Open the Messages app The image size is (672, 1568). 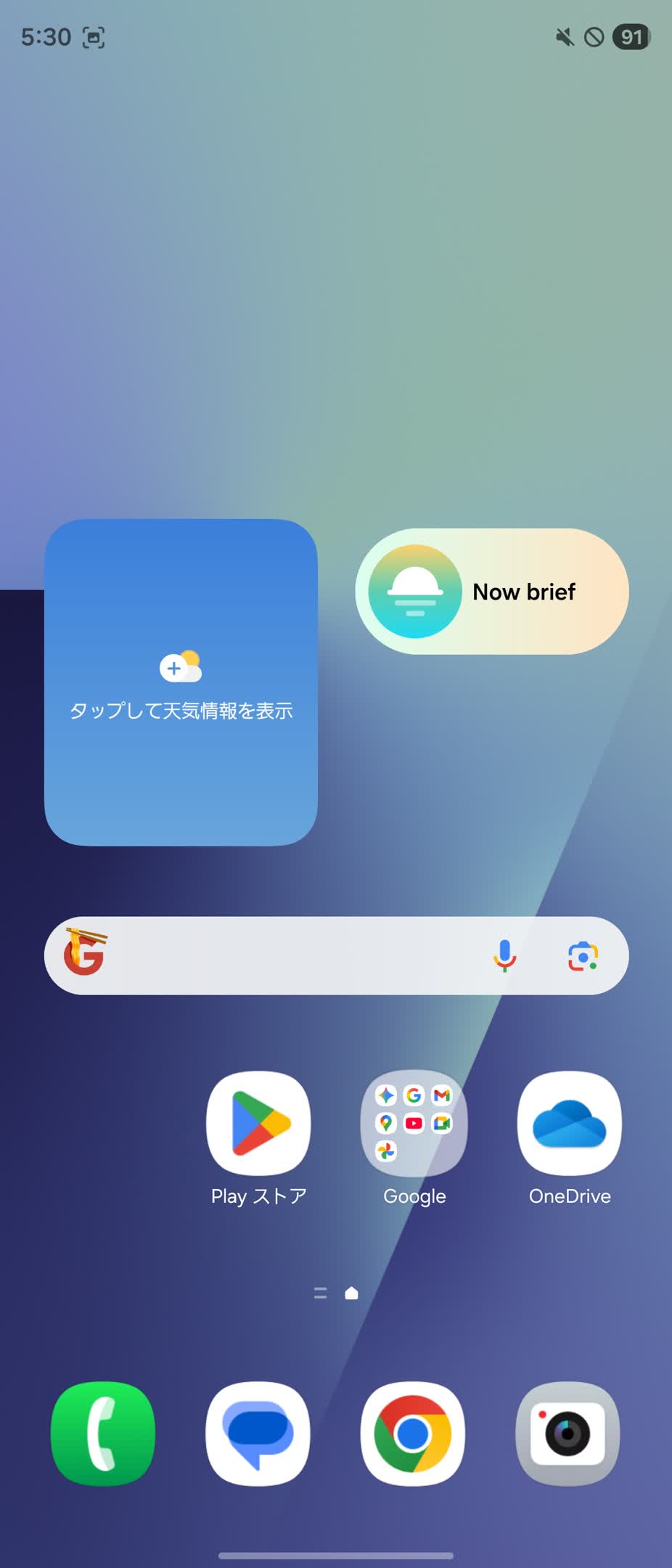[x=258, y=1434]
